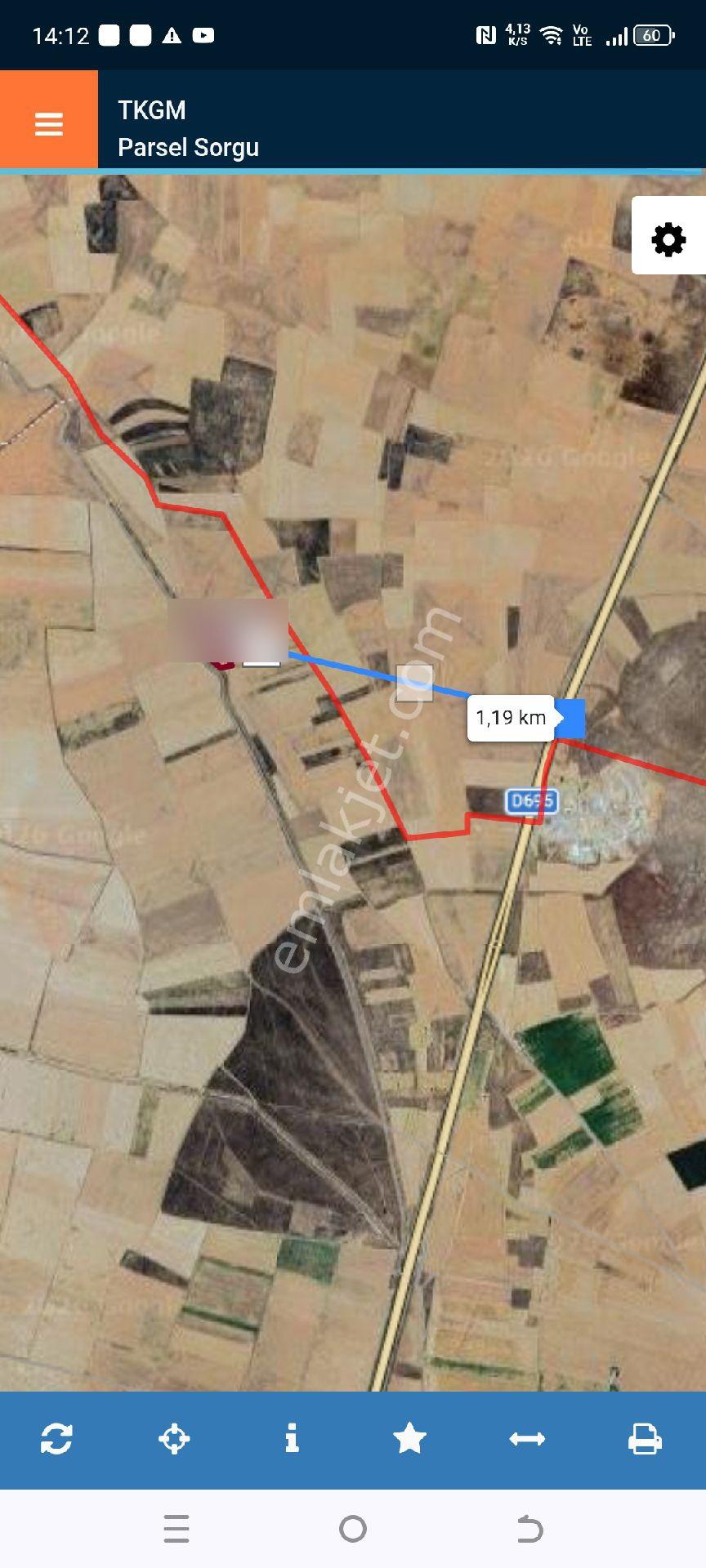Locate my current position

174,1439
